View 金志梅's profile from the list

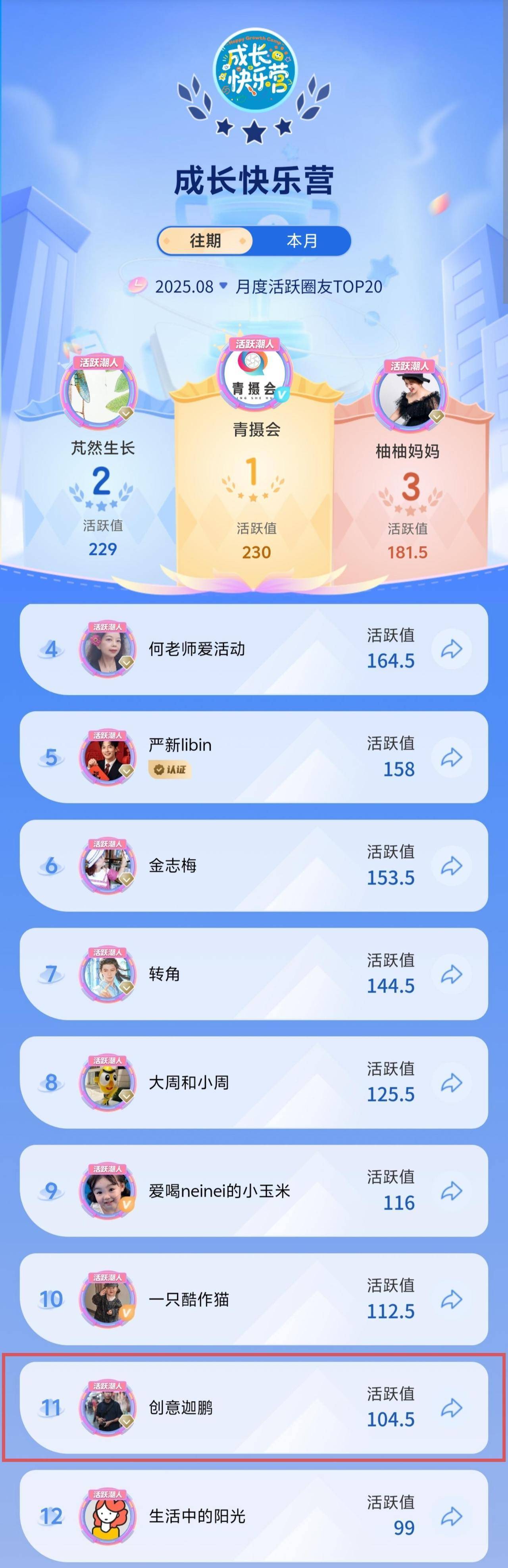coord(108,866)
